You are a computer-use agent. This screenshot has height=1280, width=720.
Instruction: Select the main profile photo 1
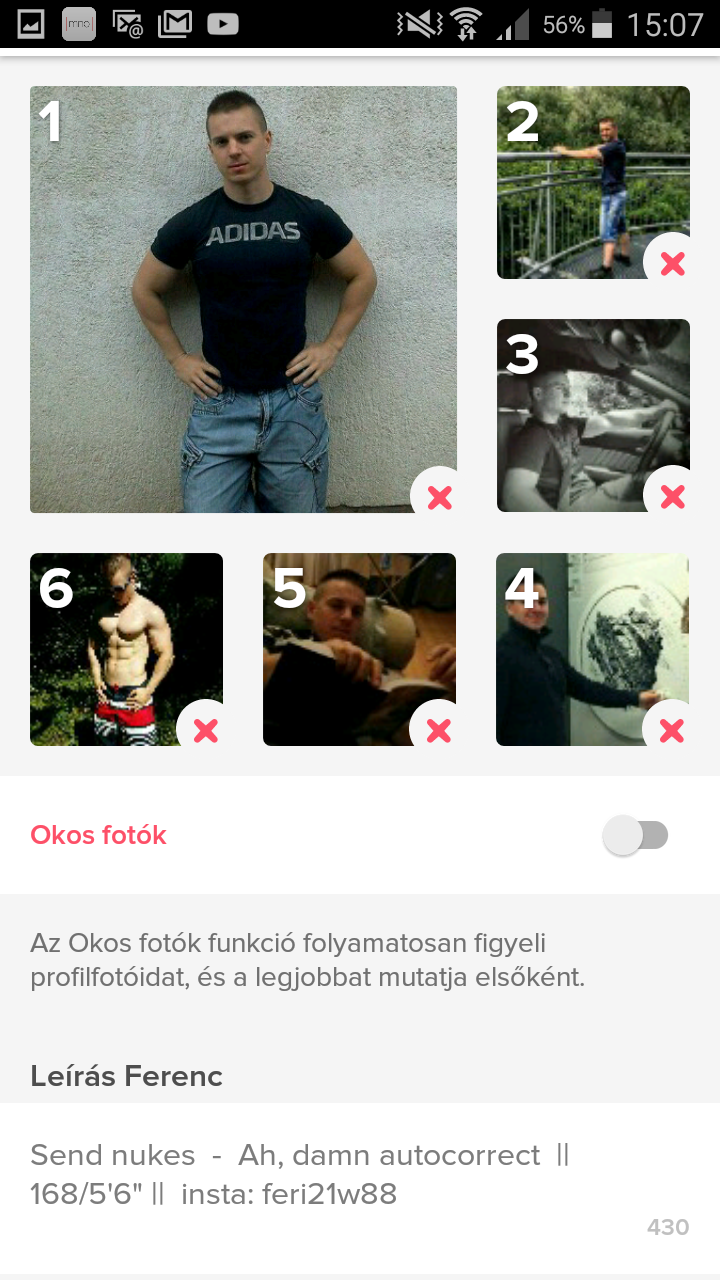[x=243, y=299]
